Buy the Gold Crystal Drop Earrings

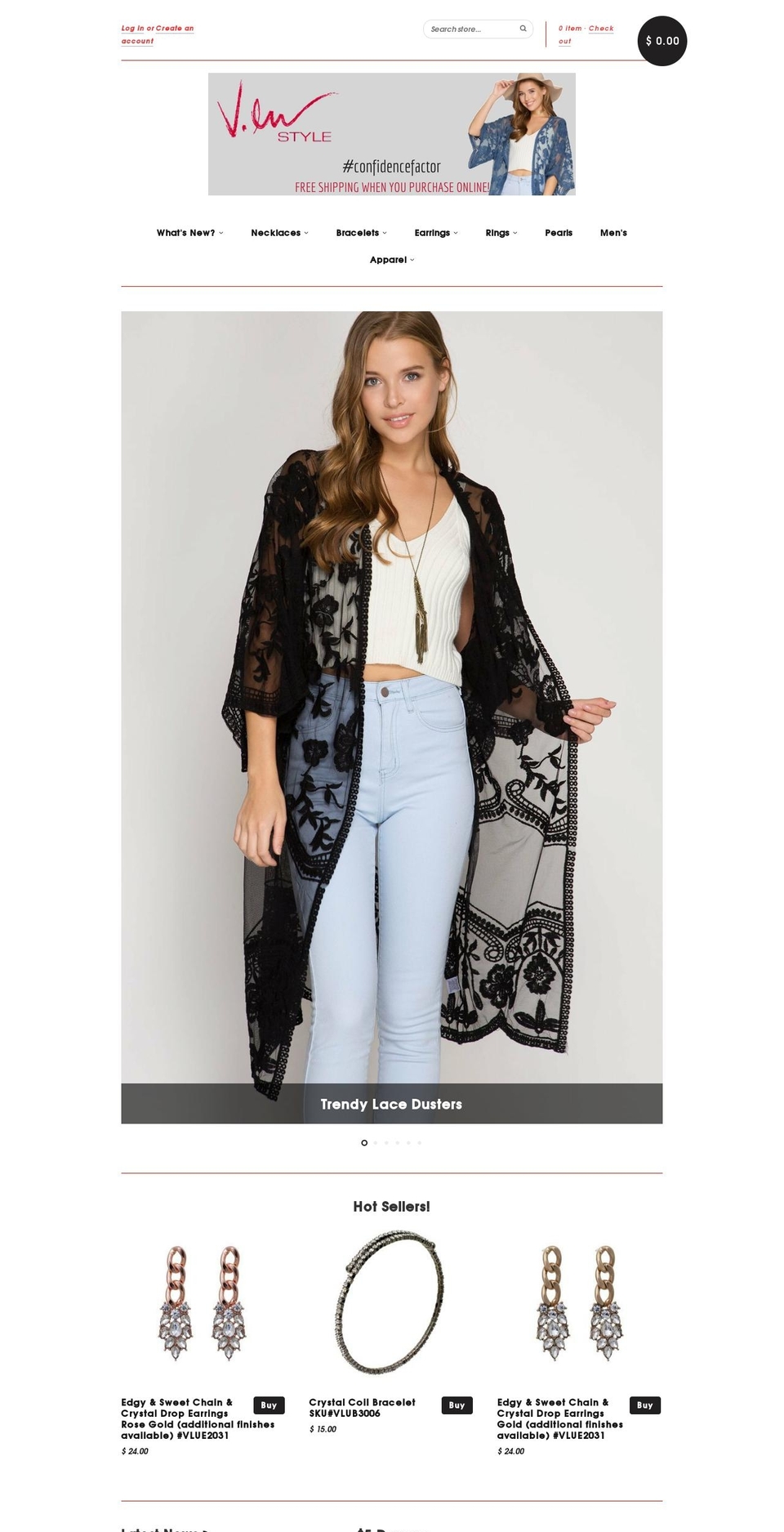[644, 1405]
